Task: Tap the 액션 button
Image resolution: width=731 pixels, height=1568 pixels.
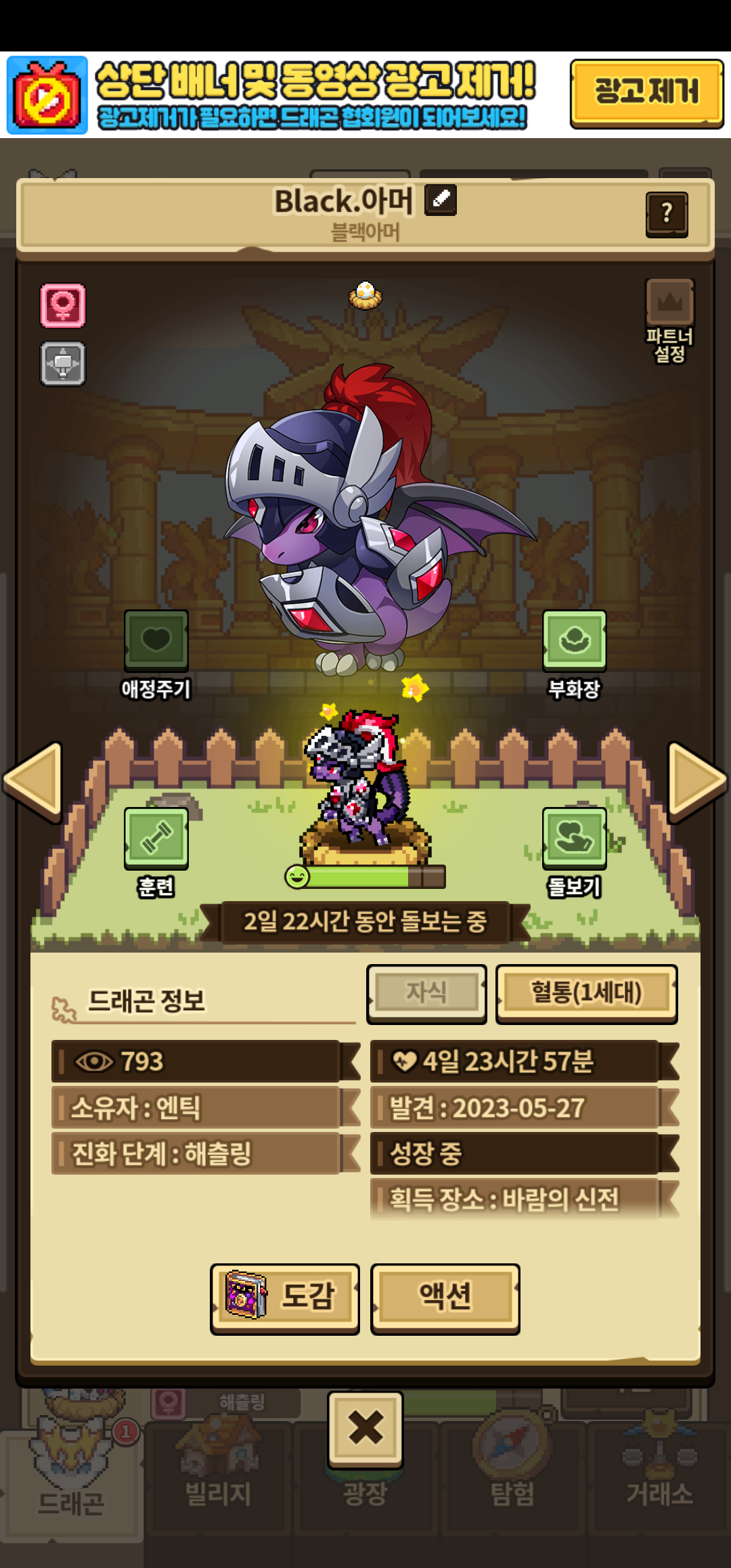Action: click(445, 1298)
